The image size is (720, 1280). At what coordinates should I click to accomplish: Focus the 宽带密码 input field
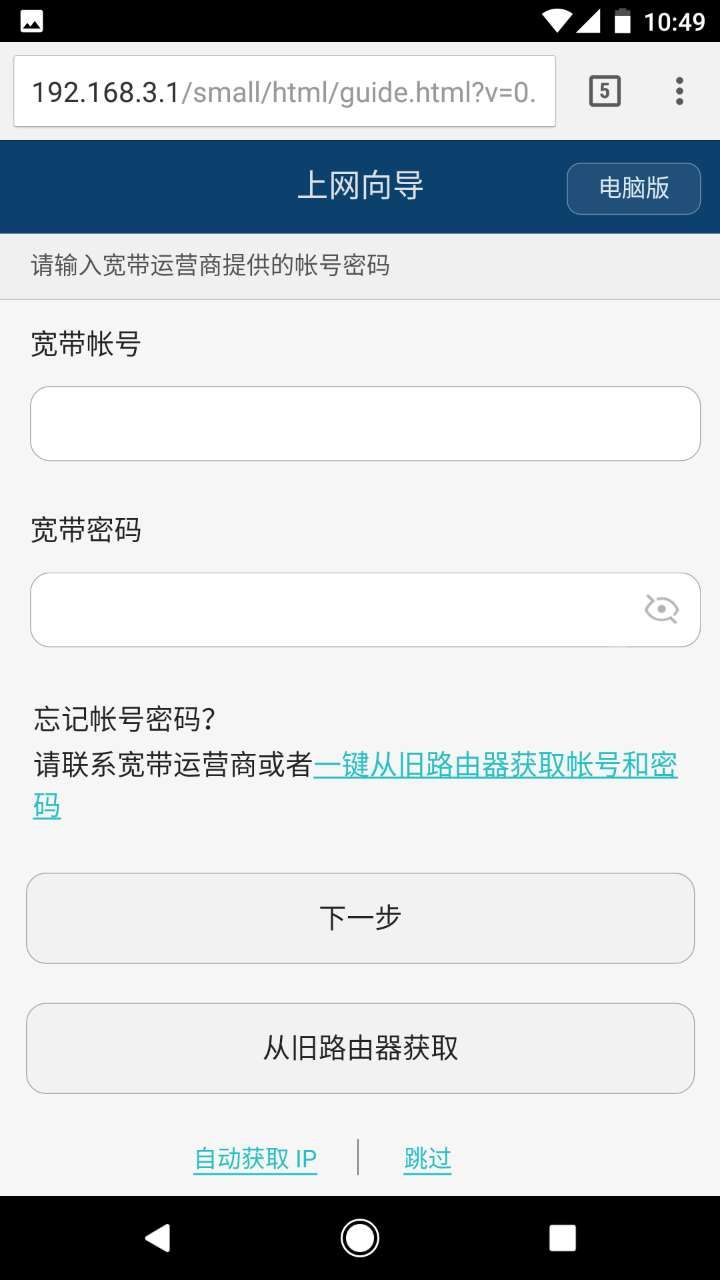pos(365,610)
